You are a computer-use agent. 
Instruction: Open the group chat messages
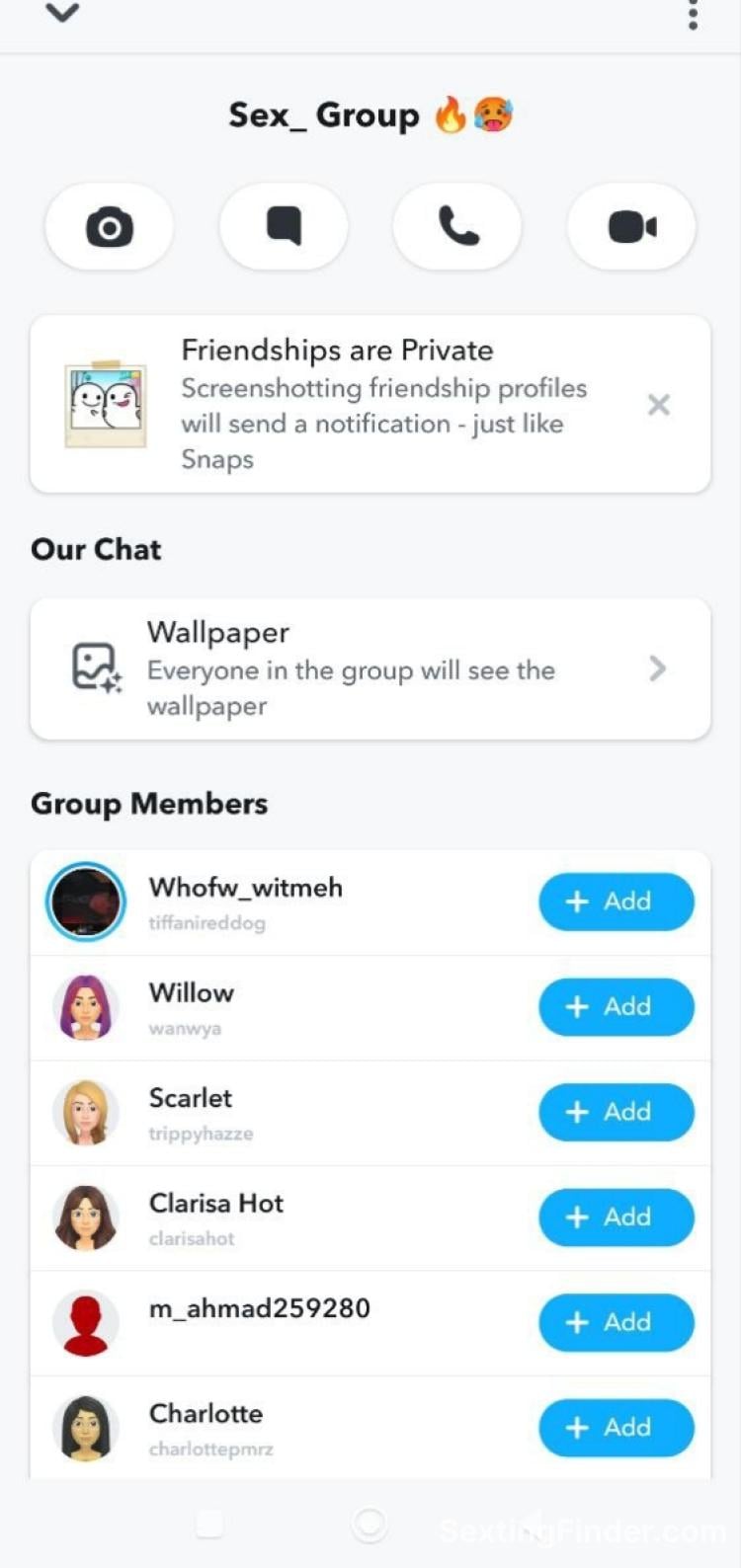(x=284, y=227)
